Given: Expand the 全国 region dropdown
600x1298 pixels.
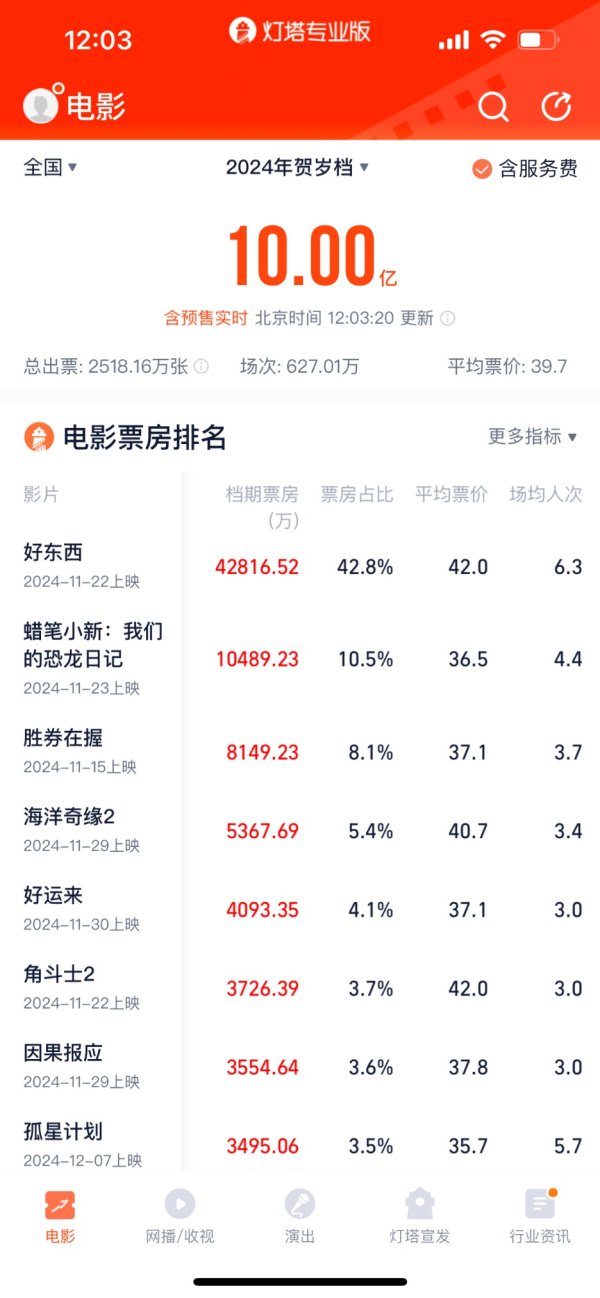Looking at the screenshot, I should 50,168.
